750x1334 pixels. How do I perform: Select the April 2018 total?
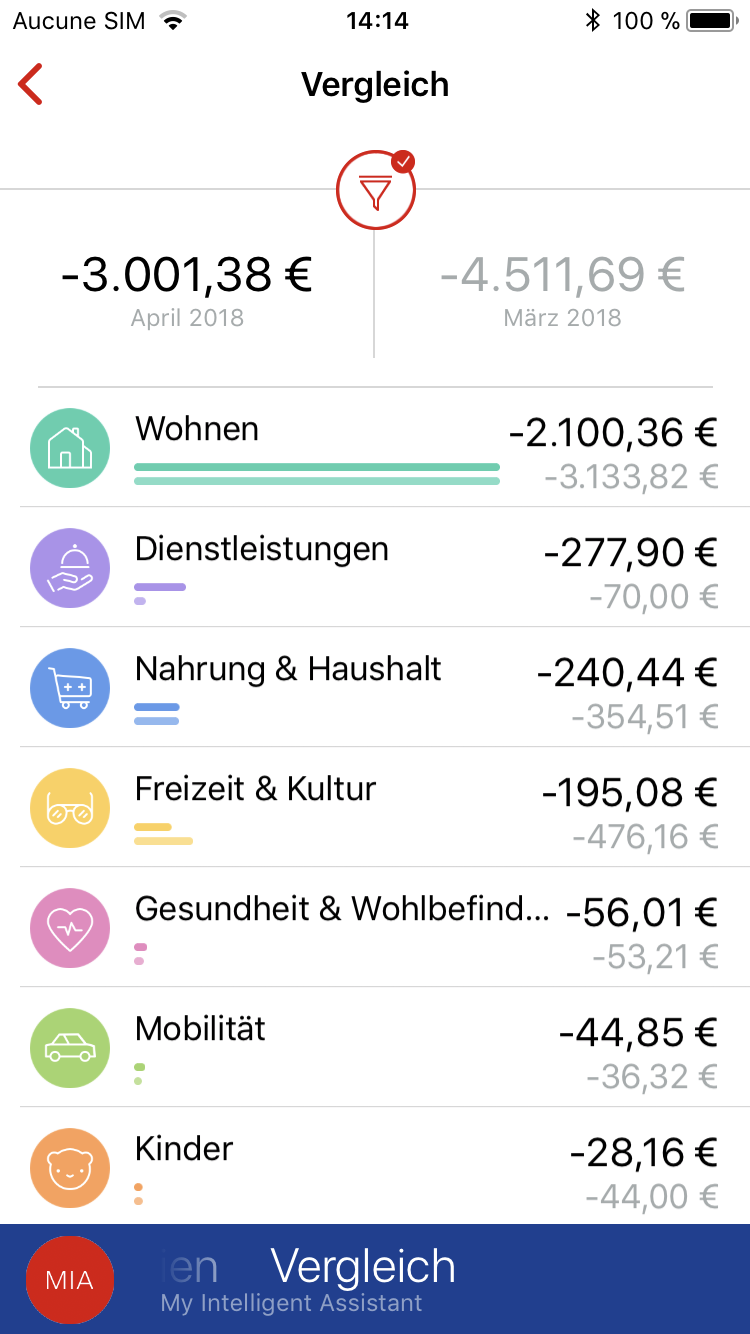point(187,290)
